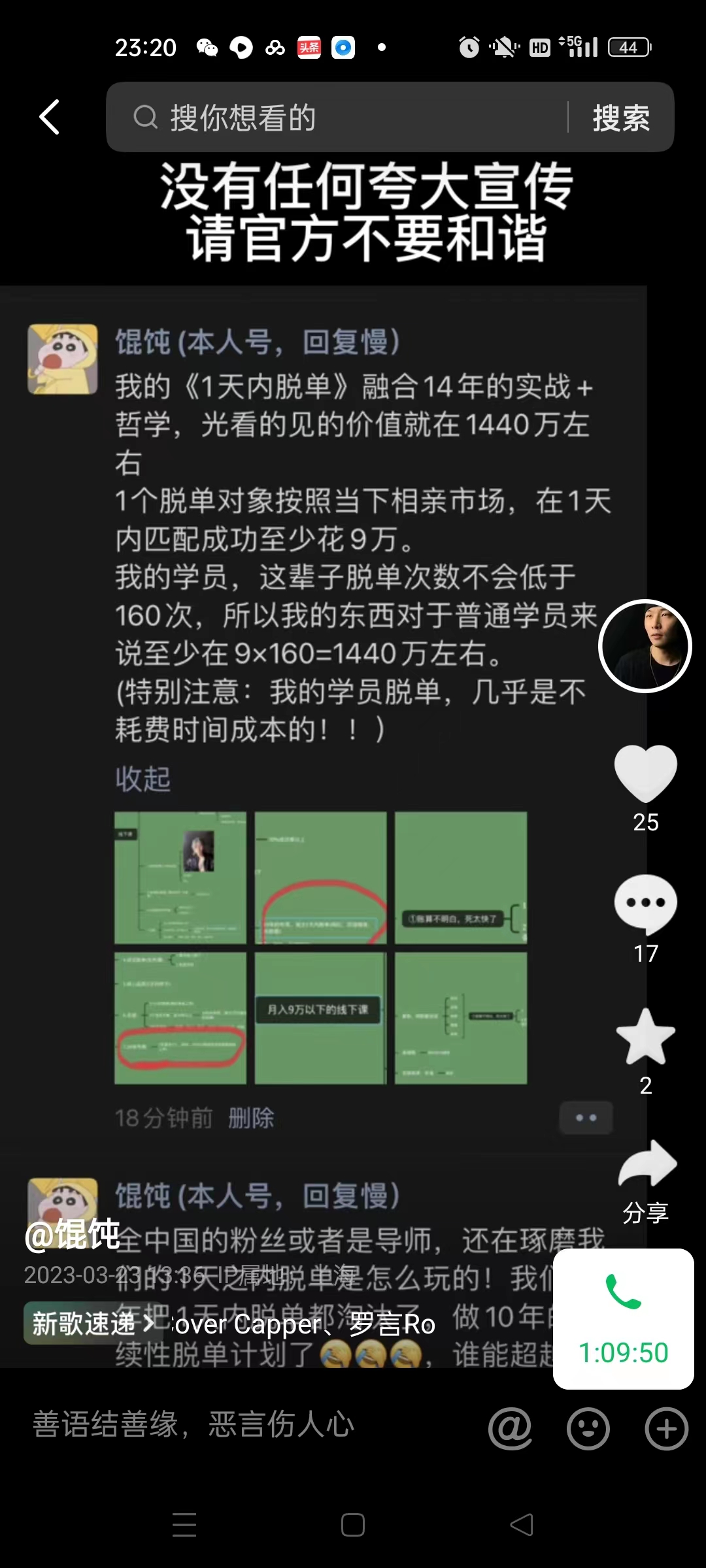Like this video with the heart
Screen dimensions: 706x1568
[x=645, y=774]
